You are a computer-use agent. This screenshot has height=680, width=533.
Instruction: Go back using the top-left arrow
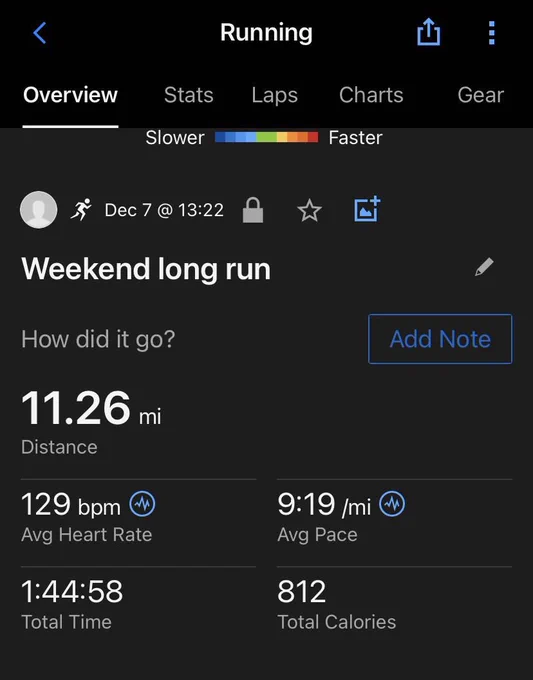pos(39,33)
